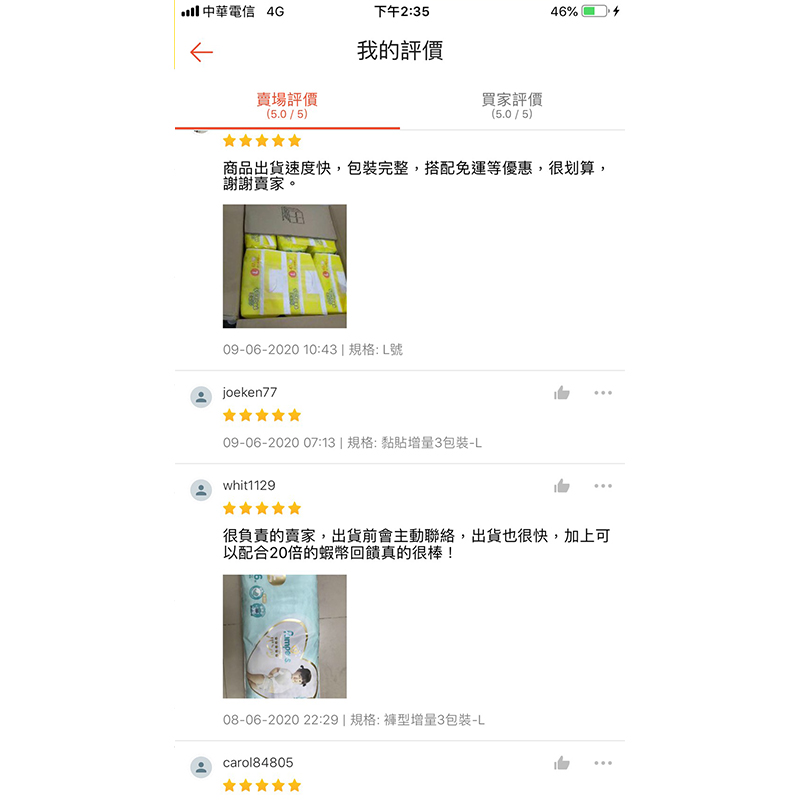800x800 pixels.
Task: Like joeken77's review
Action: (562, 393)
